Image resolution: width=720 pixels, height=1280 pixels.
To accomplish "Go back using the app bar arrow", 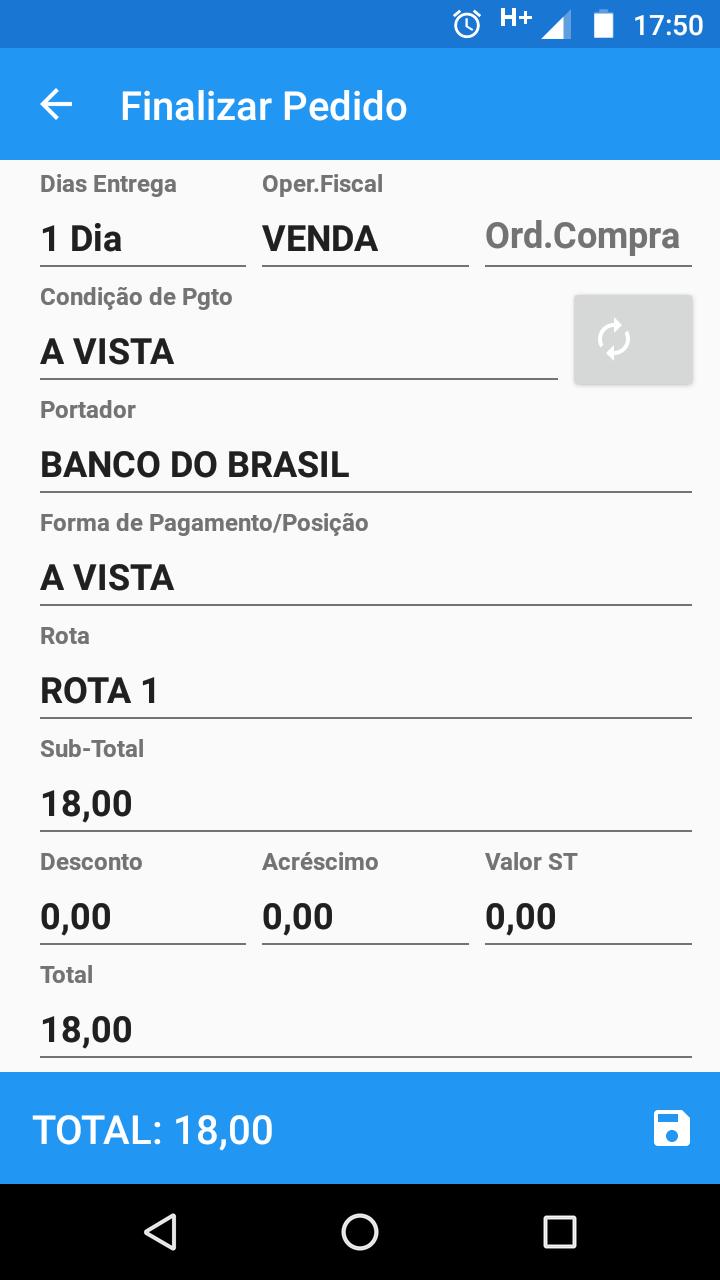I will coord(56,104).
